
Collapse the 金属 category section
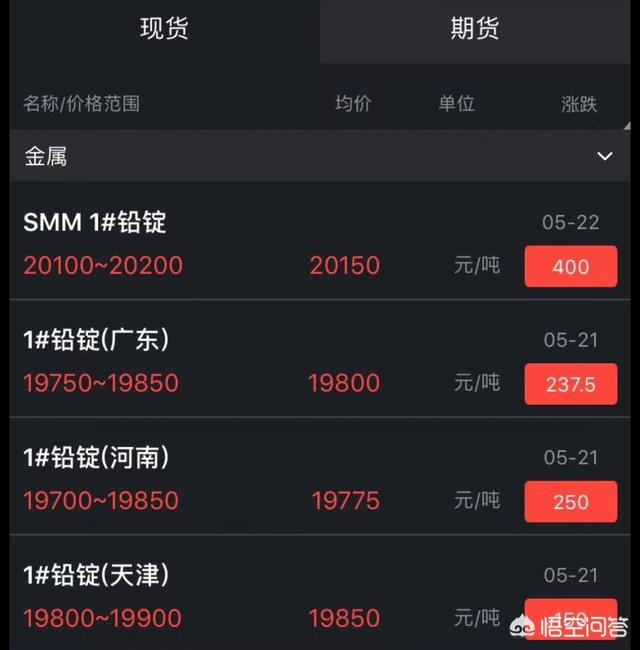(604, 157)
